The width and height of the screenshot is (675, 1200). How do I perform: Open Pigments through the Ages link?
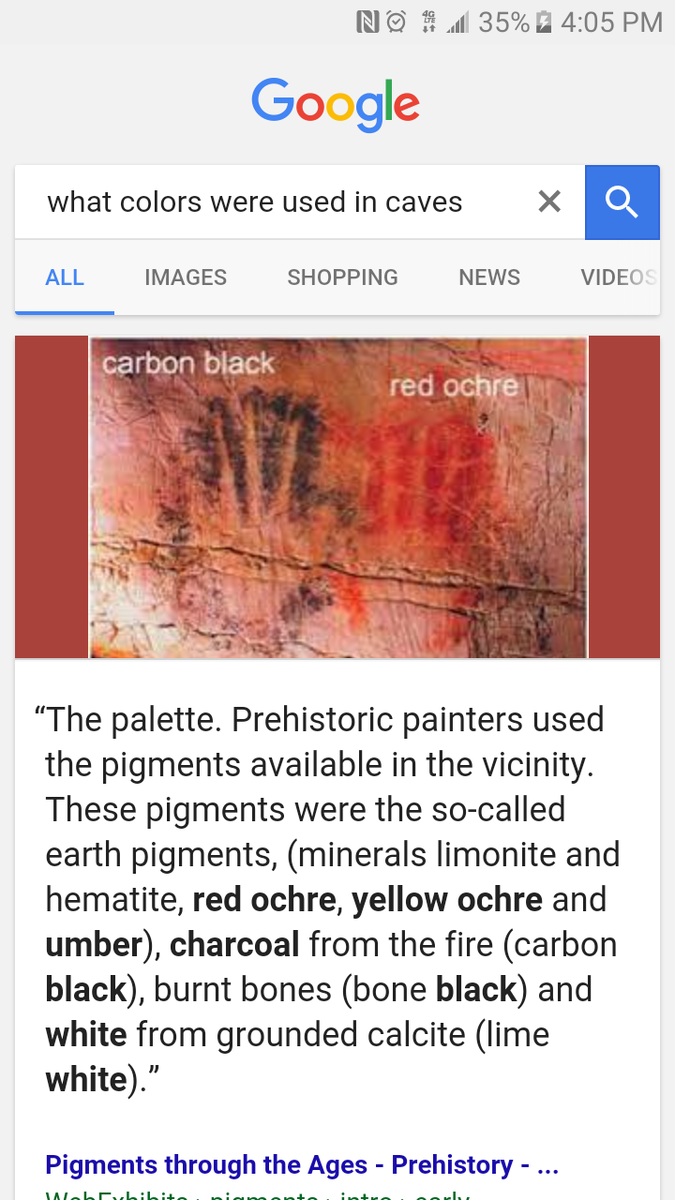tap(301, 1165)
